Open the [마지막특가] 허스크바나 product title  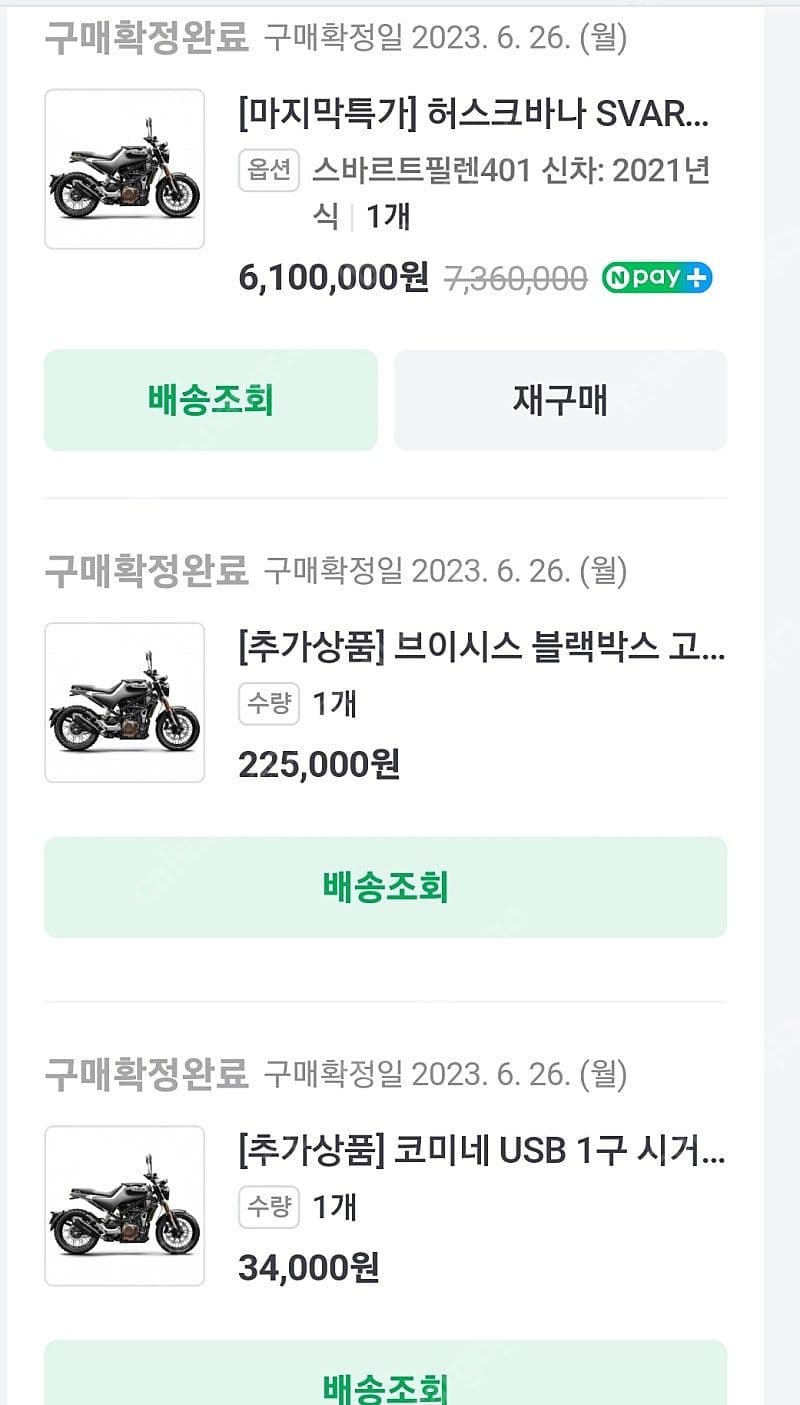pos(473,117)
